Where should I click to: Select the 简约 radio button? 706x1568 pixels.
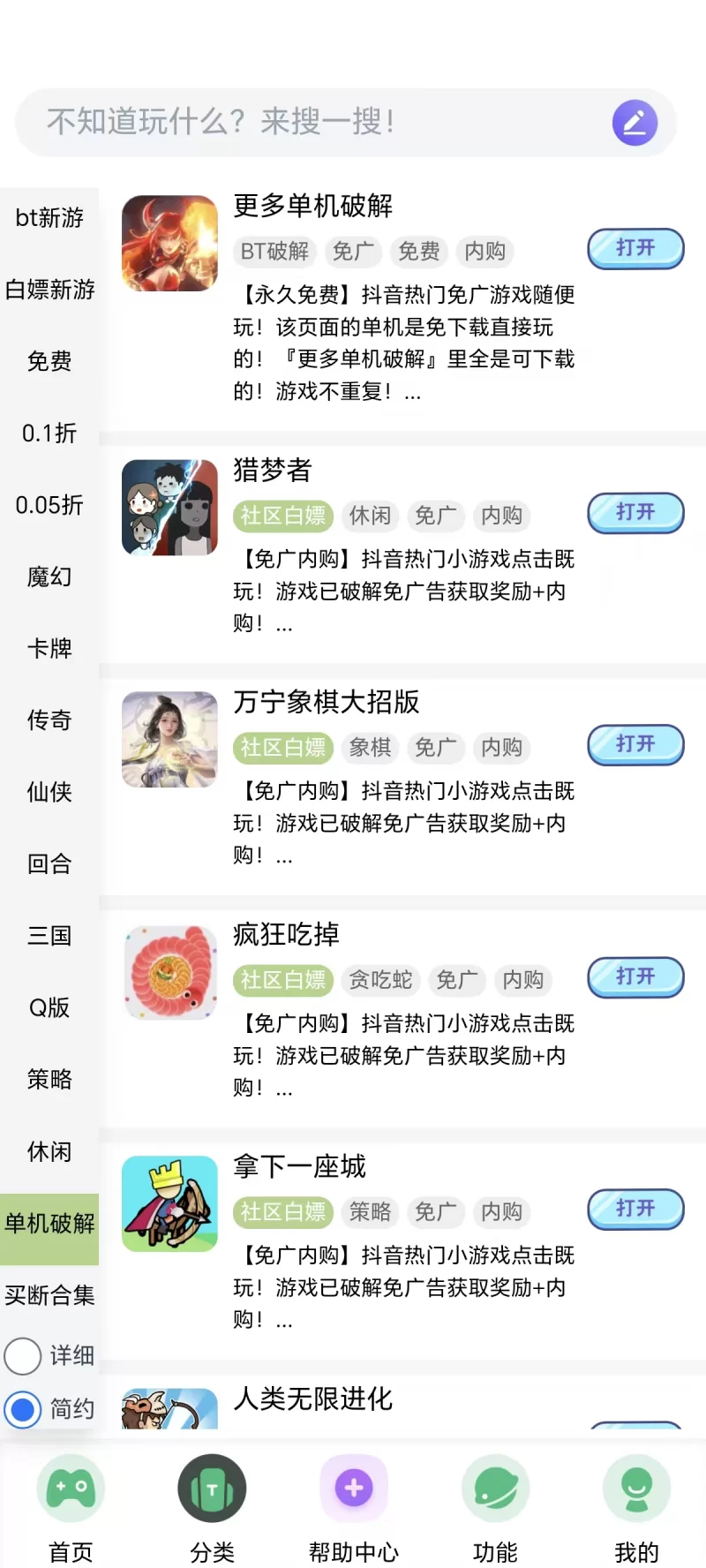pyautogui.click(x=23, y=1409)
